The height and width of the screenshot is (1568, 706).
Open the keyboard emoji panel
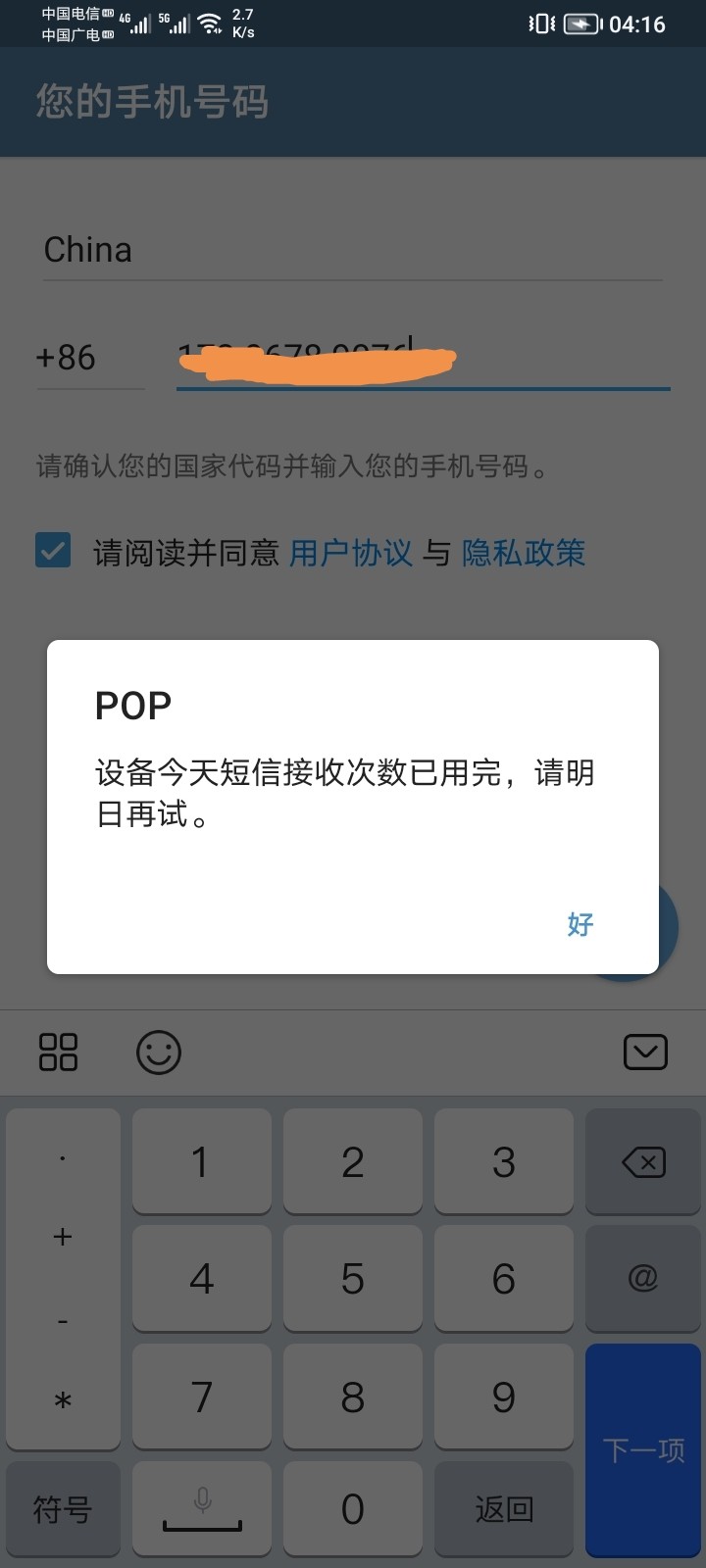point(159,1053)
